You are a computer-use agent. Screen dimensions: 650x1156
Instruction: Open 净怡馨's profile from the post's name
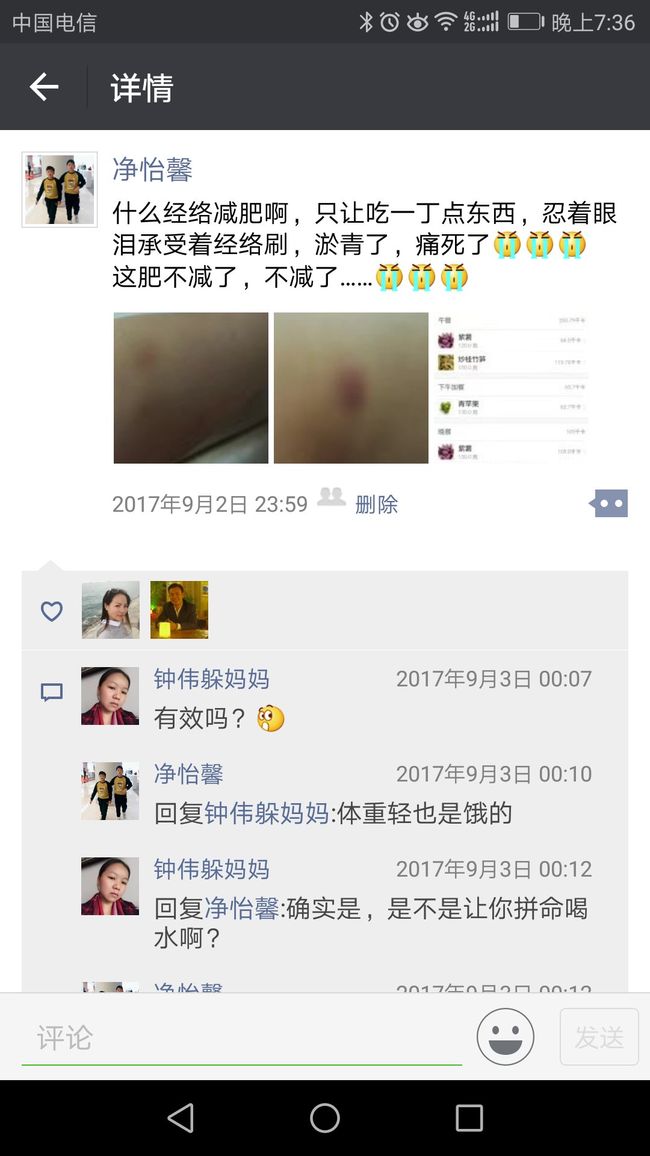152,170
